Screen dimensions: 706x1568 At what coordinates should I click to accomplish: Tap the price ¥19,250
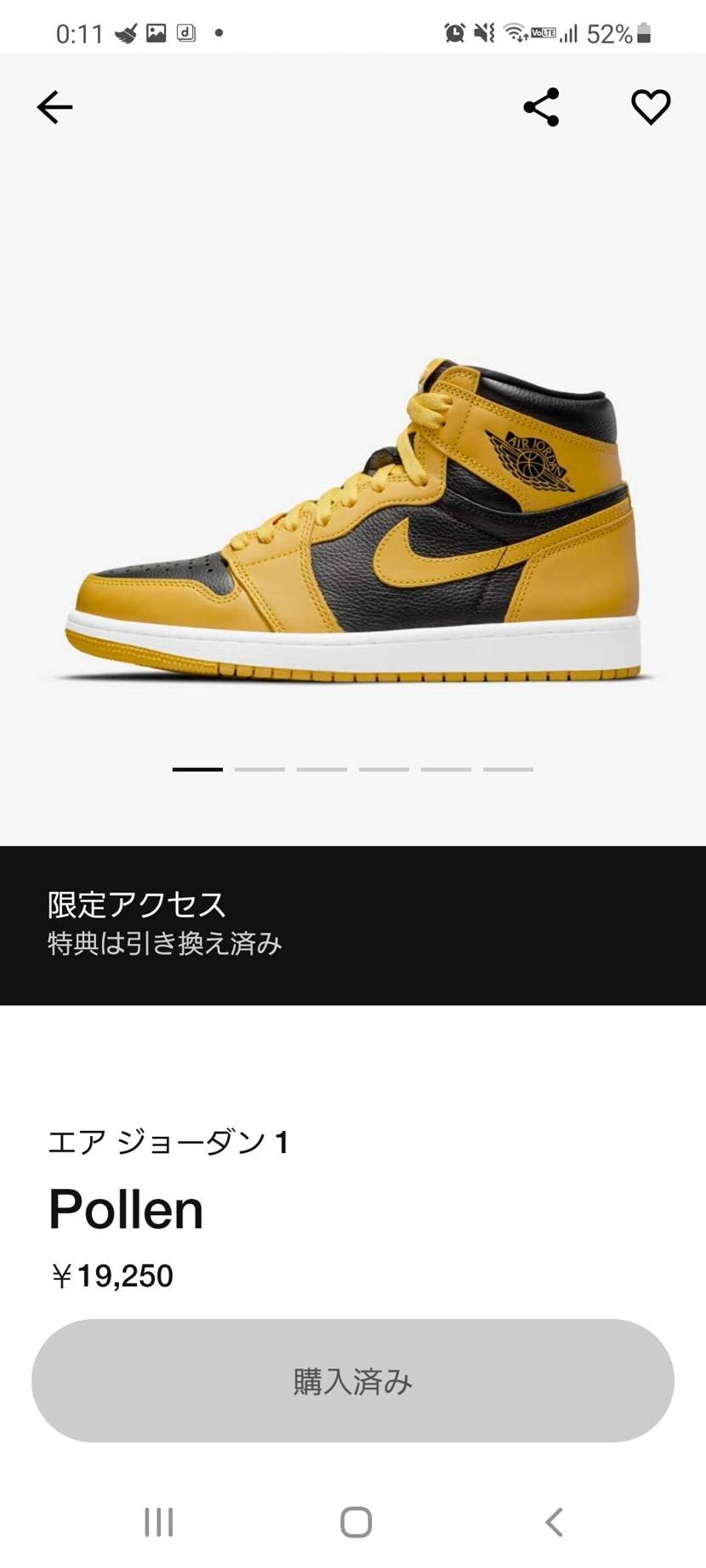click(x=111, y=1275)
